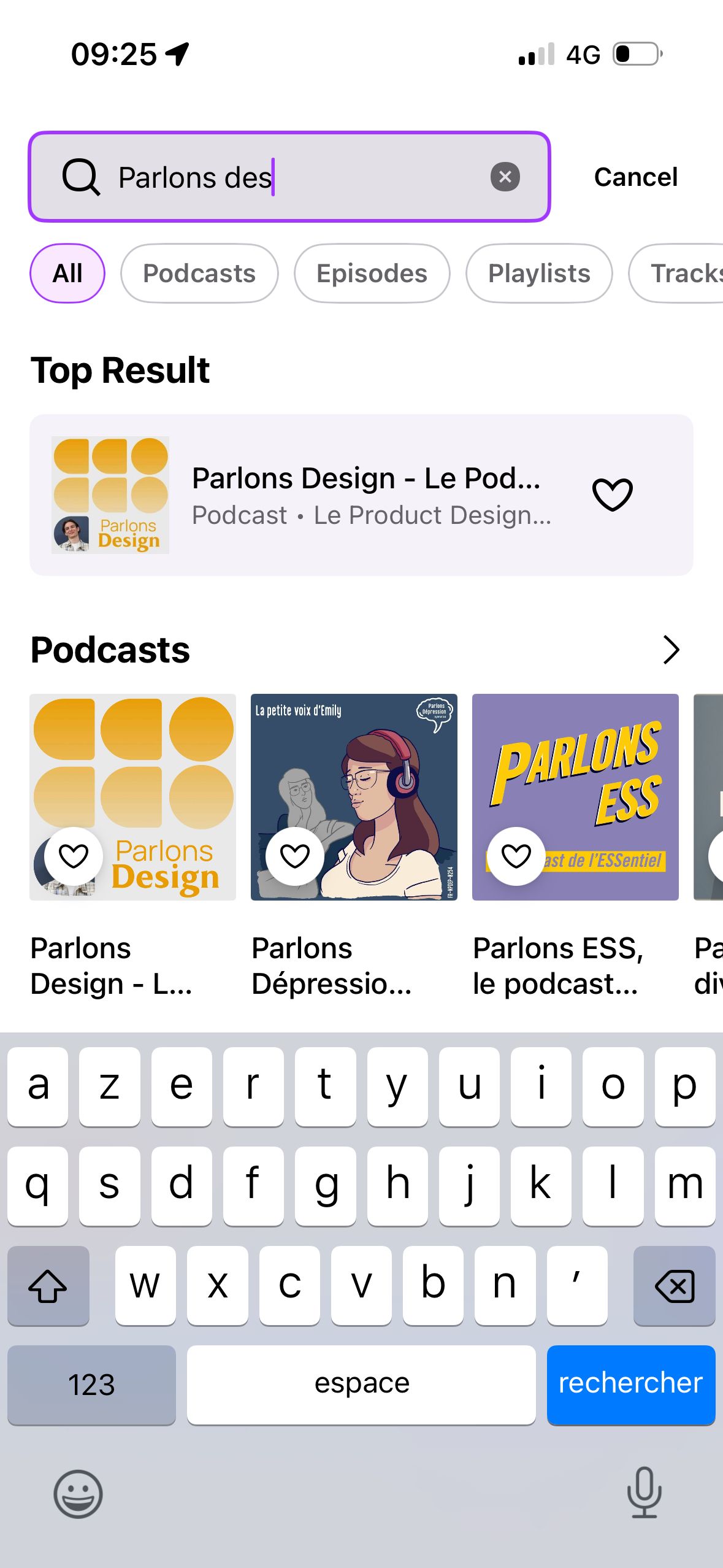Like the Parlons Design top result
Screen dimensions: 723x1568
[612, 495]
